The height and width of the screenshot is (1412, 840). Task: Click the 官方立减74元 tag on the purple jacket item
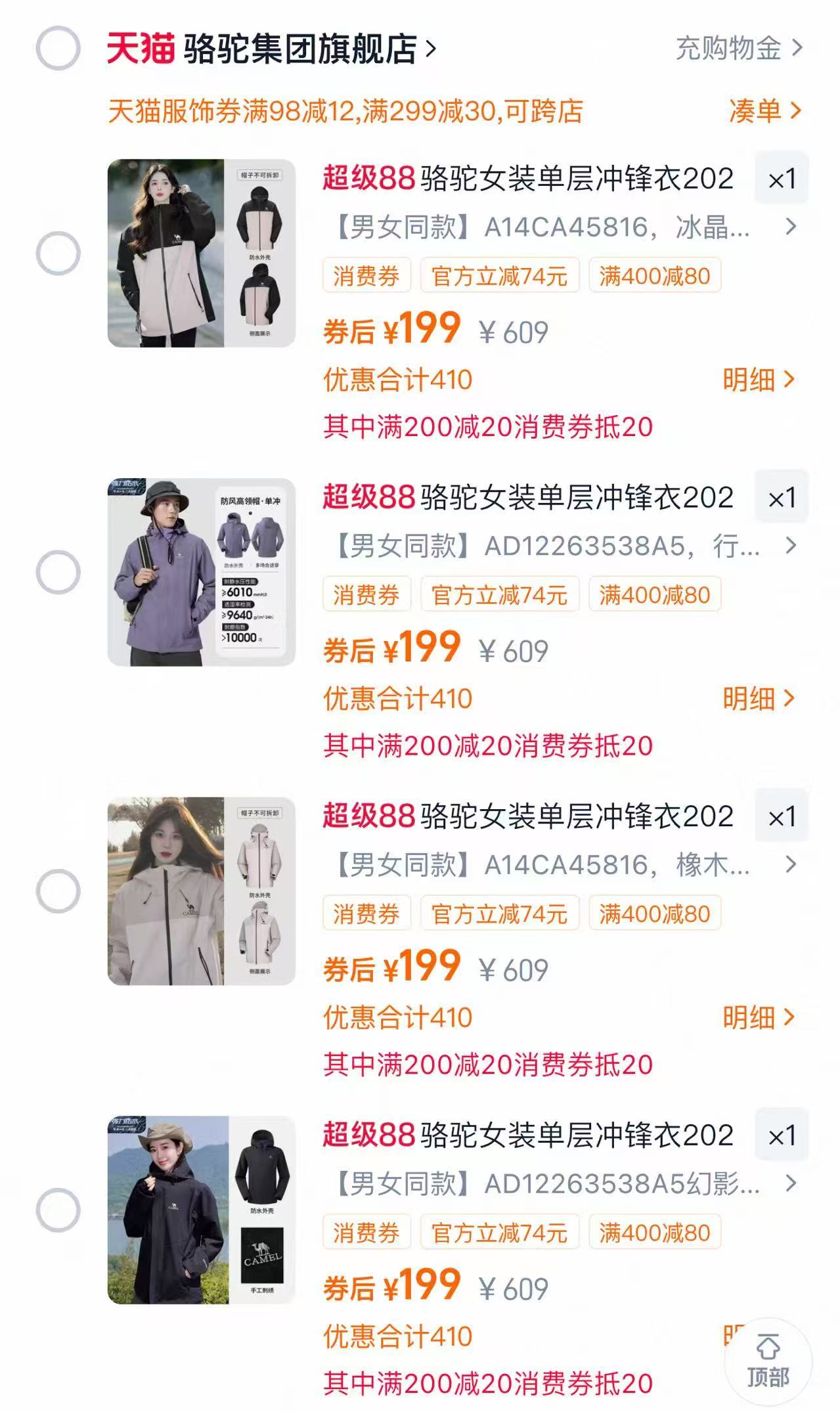502,594
